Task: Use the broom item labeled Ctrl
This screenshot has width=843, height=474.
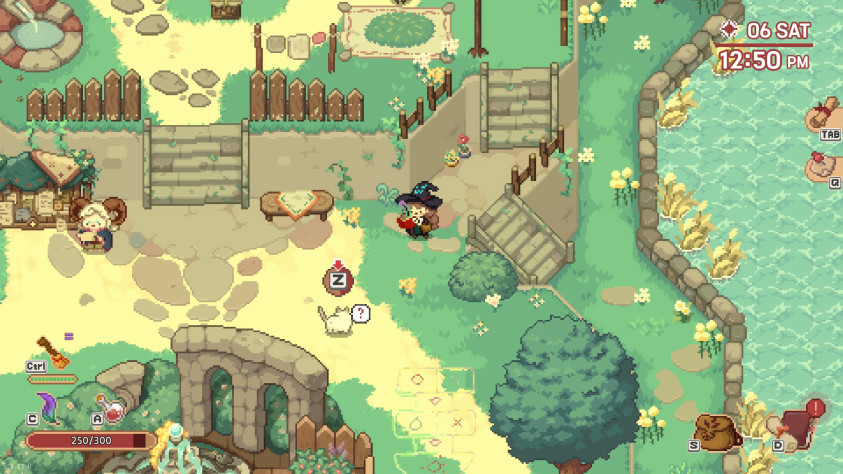Action: [52, 352]
